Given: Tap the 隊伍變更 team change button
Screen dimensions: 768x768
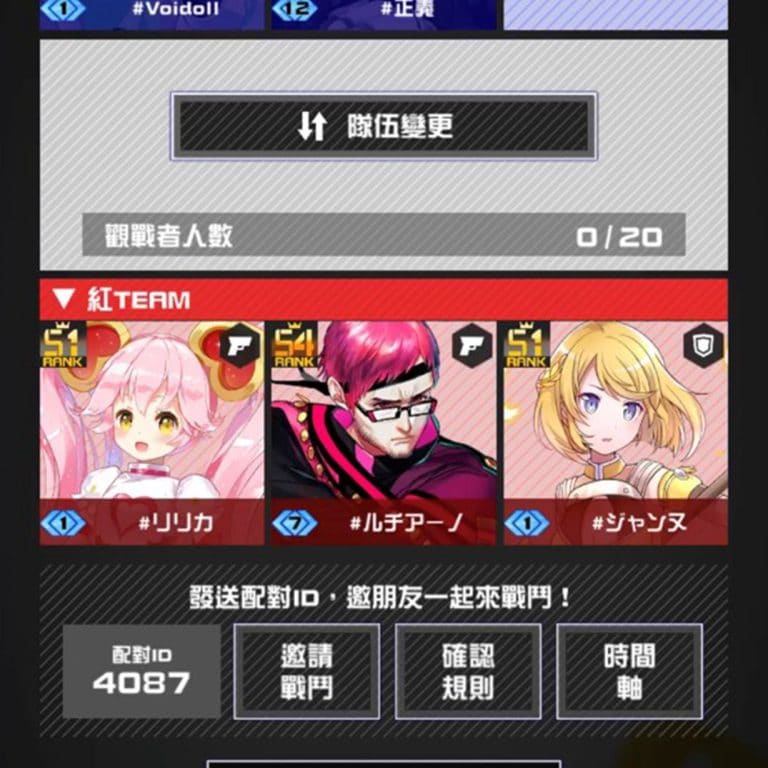Looking at the screenshot, I should [384, 126].
